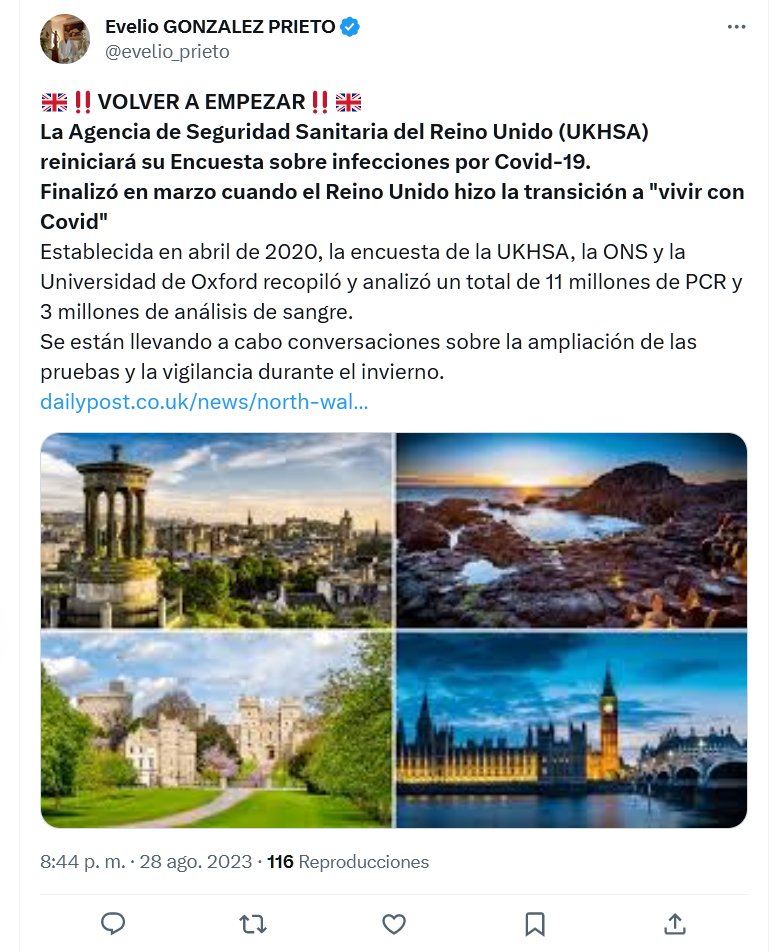Viewport: 782px width, 952px height.
Task: Open the 8:44 p. m. 28 ago. 2023 timestamp
Action: coord(146,861)
